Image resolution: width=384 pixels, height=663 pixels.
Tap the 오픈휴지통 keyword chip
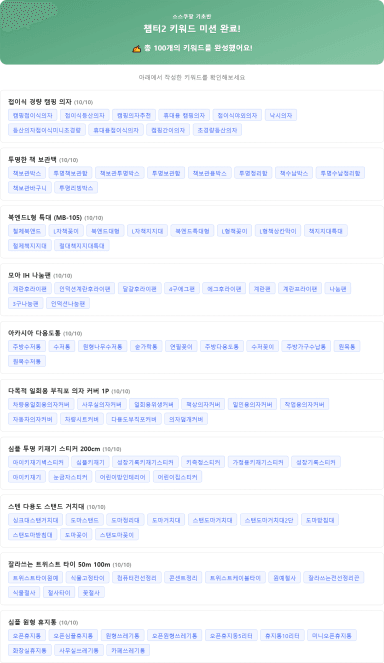(x=27, y=636)
